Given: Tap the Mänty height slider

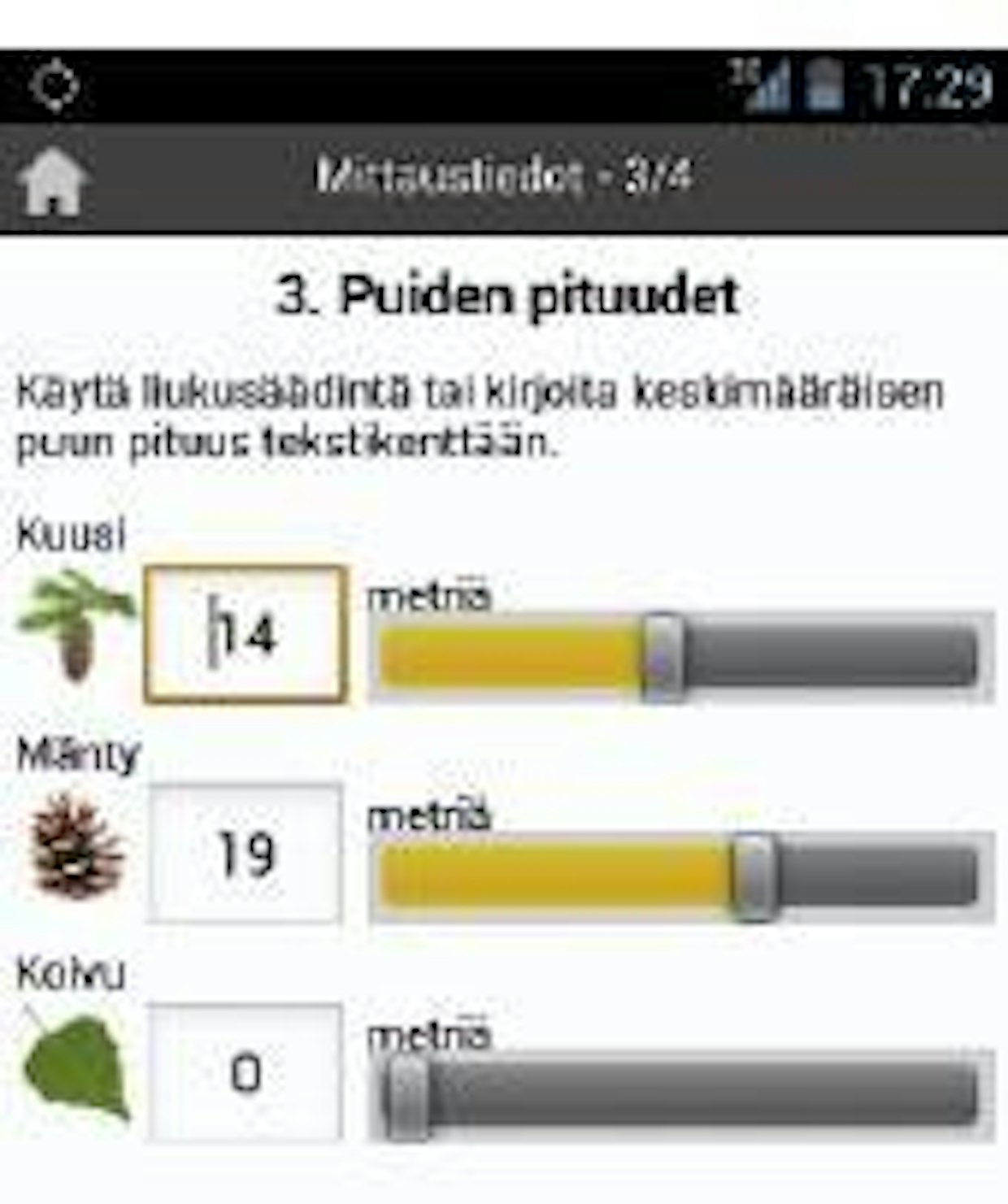Looking at the screenshot, I should tap(680, 876).
